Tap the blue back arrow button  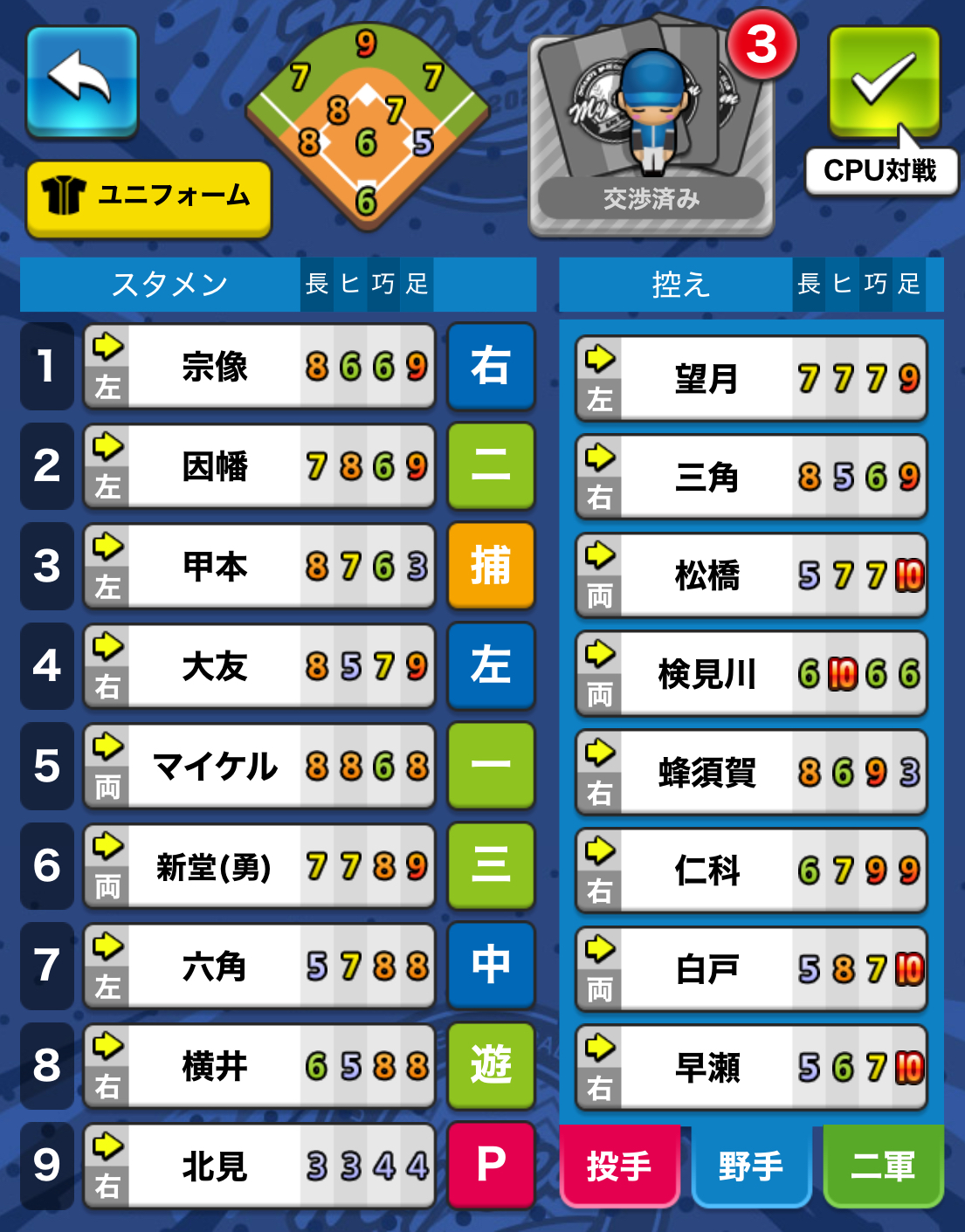81,80
